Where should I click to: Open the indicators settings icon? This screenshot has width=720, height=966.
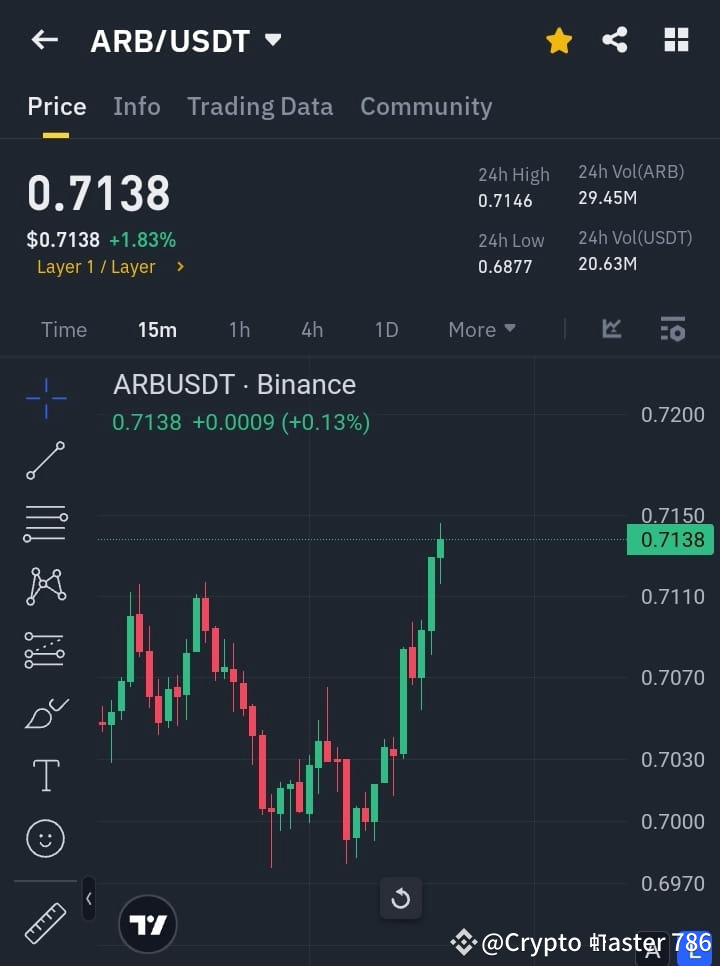tap(672, 329)
